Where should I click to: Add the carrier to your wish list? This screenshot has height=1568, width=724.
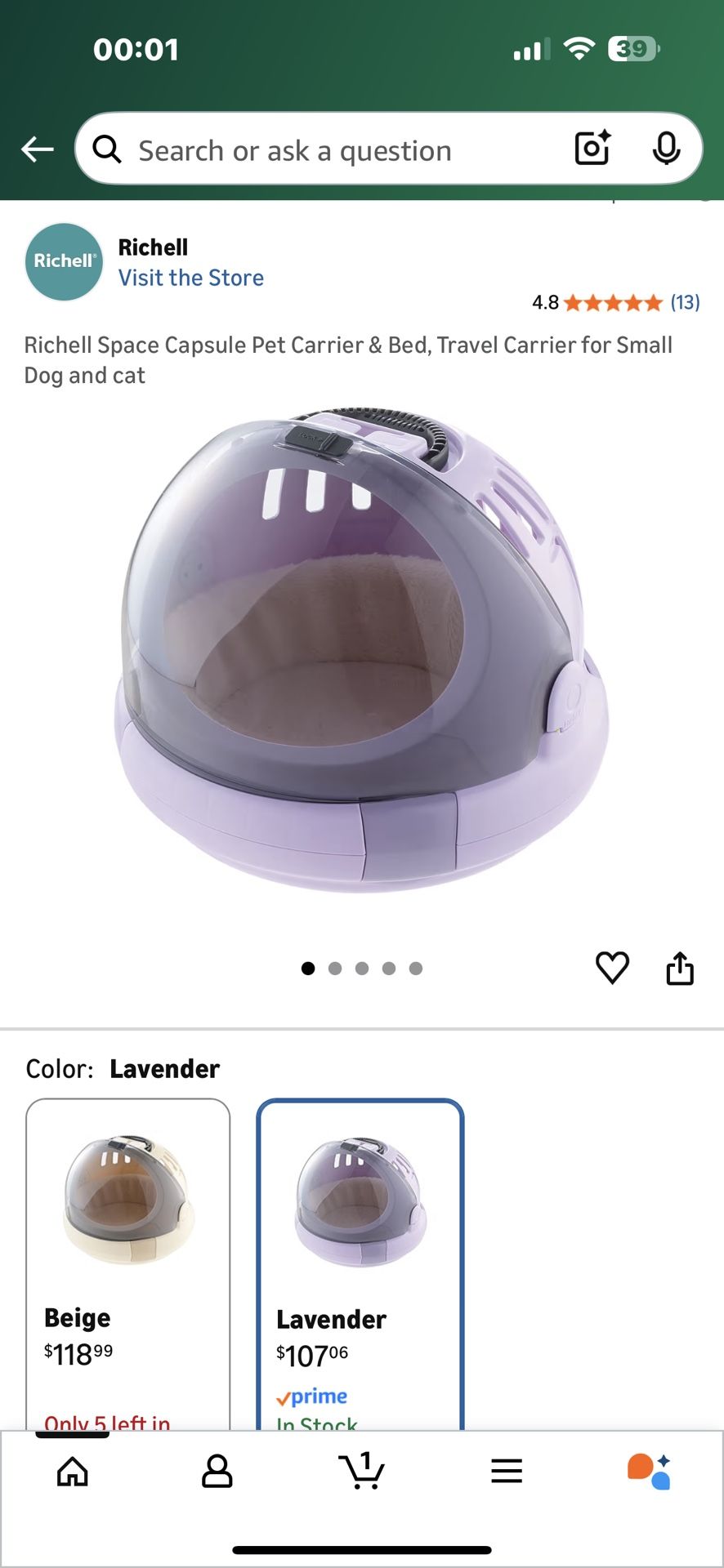tap(611, 967)
